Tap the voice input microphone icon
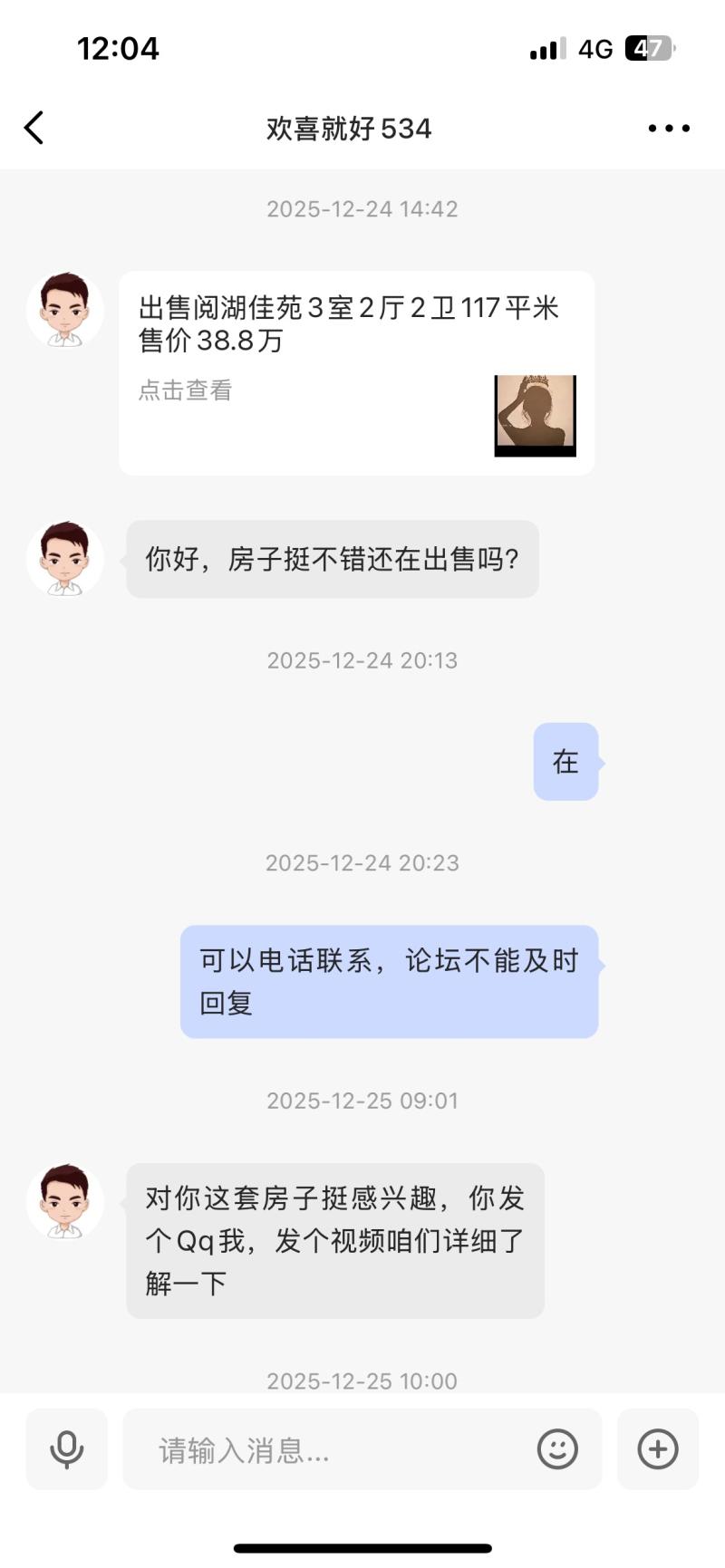725x1568 pixels. [x=66, y=1448]
